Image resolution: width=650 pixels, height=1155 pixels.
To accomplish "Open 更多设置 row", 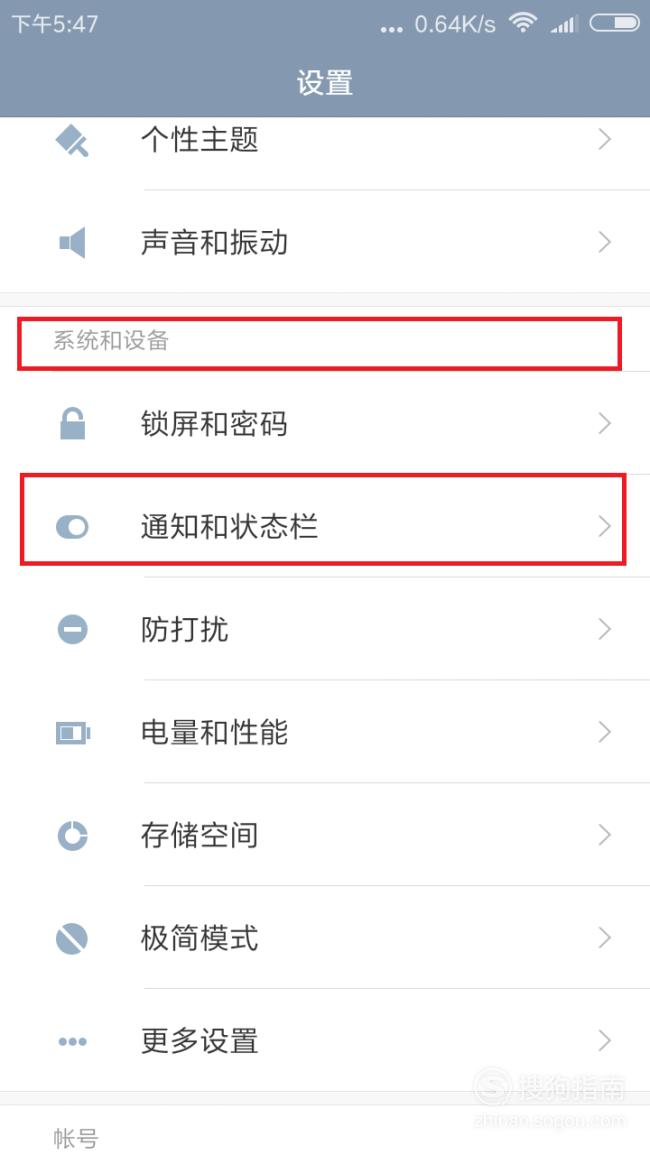I will 325,1040.
